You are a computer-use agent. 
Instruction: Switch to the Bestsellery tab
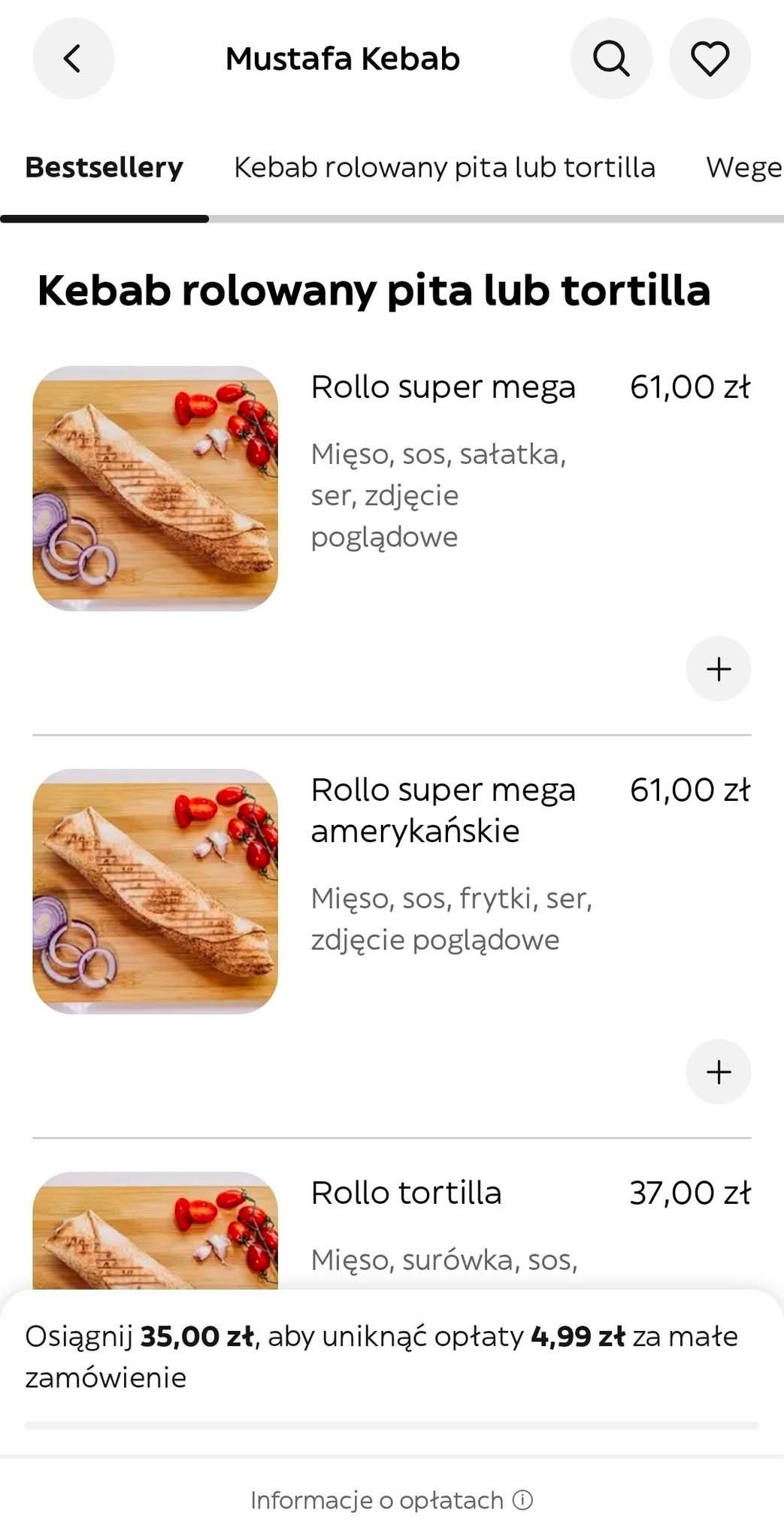pyautogui.click(x=104, y=167)
